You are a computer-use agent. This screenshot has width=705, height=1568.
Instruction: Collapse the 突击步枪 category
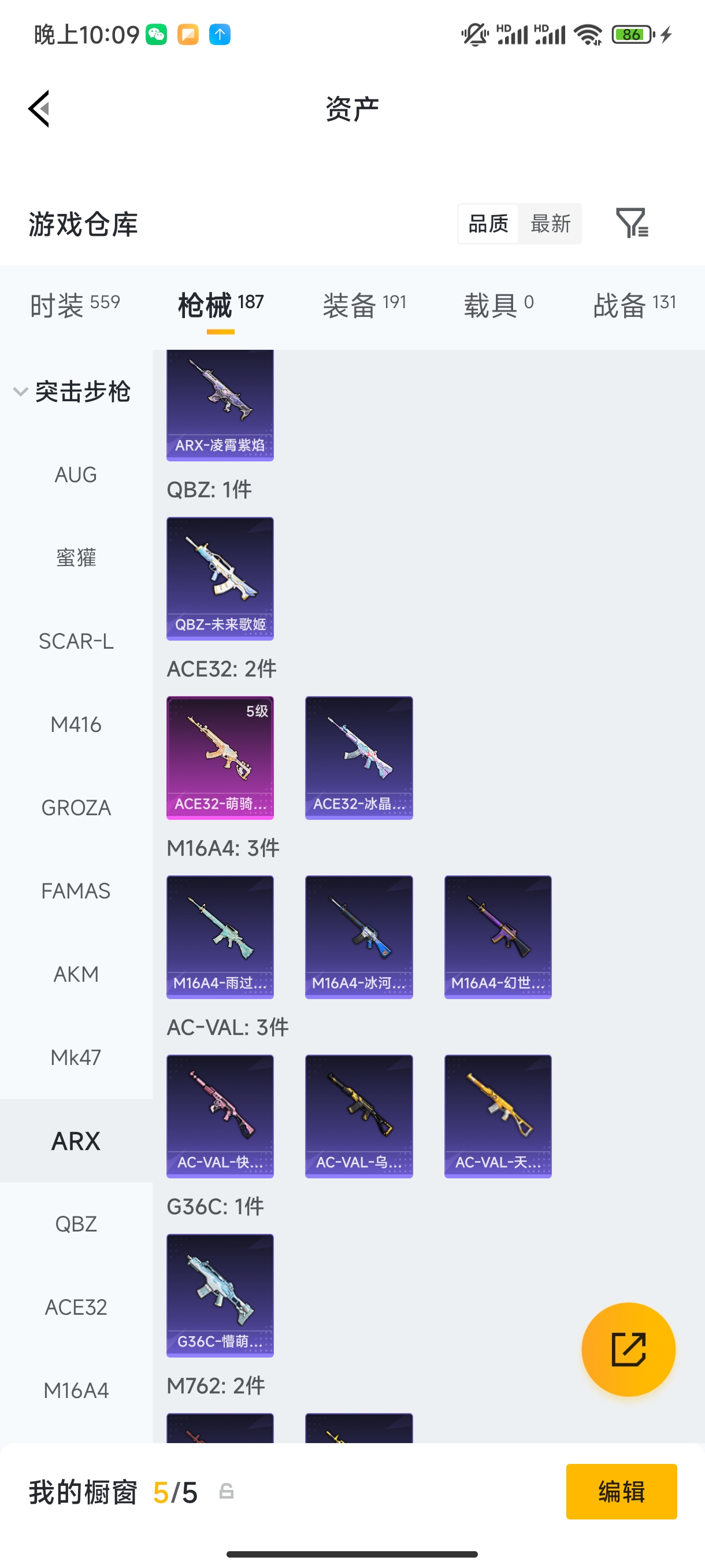(x=72, y=391)
